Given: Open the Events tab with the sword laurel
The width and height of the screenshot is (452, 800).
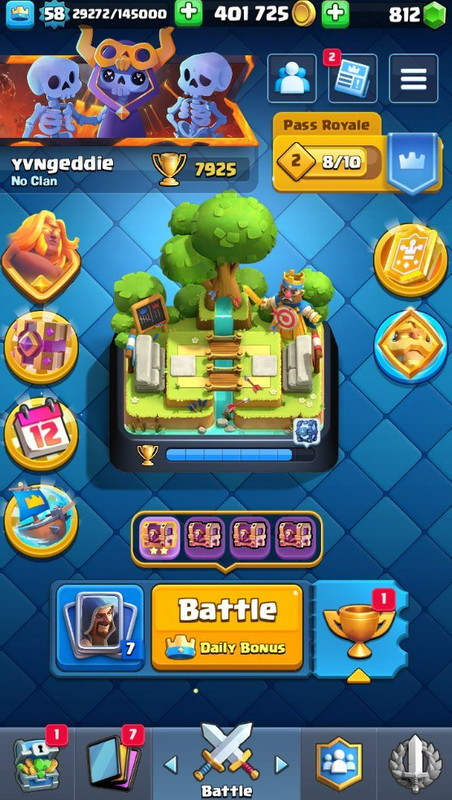Looking at the screenshot, I should [414, 764].
